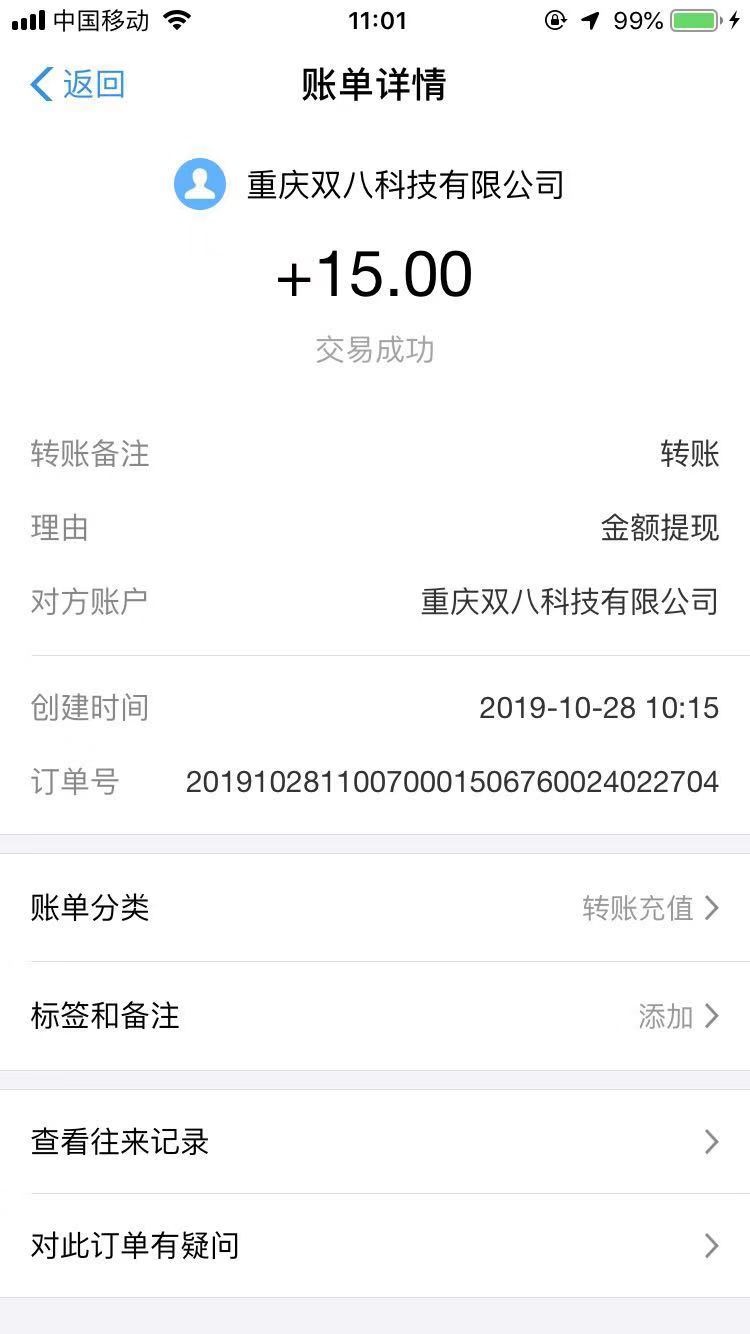The width and height of the screenshot is (750, 1334).
Task: Open the 账单分类 row
Action: (375, 908)
